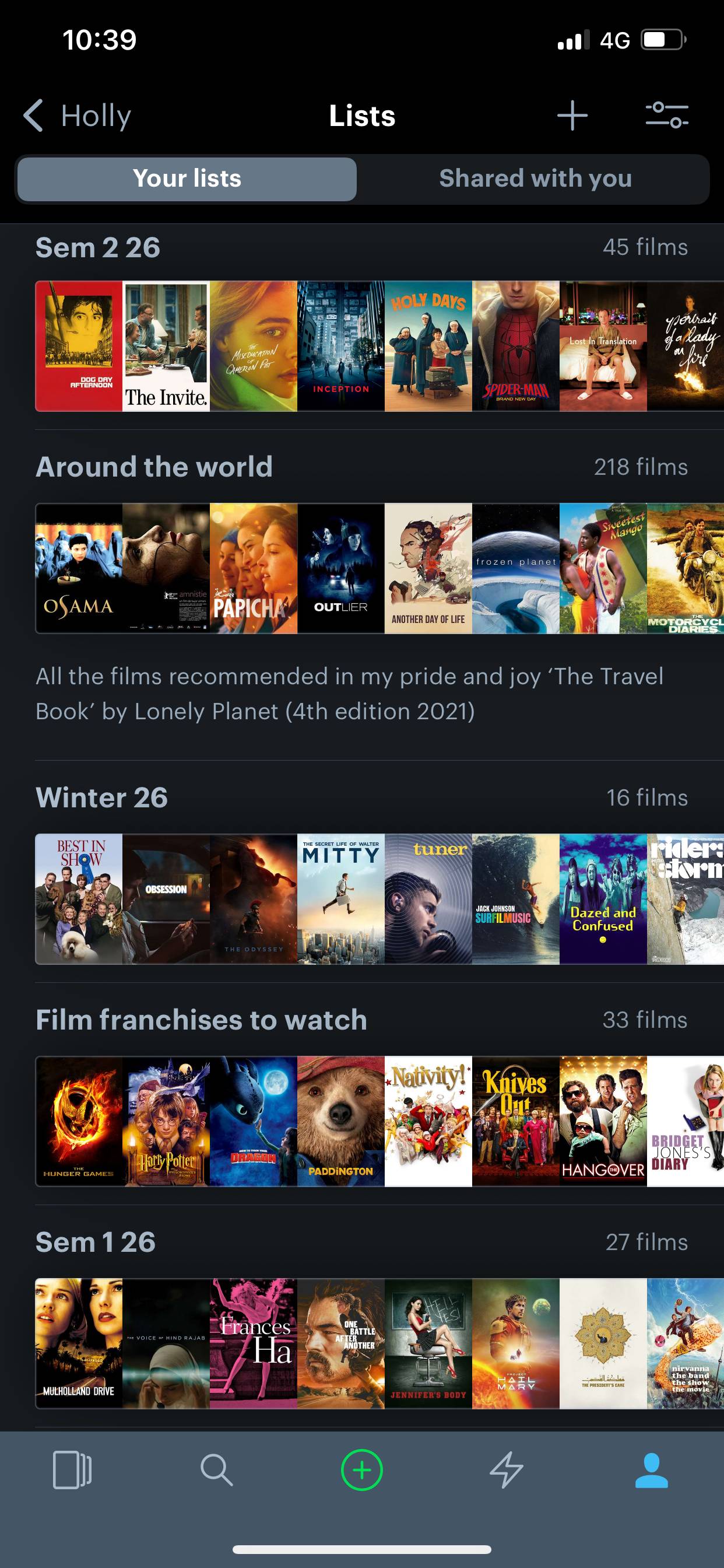The height and width of the screenshot is (1568, 724).
Task: Tap the green add film button
Action: coord(362,1470)
